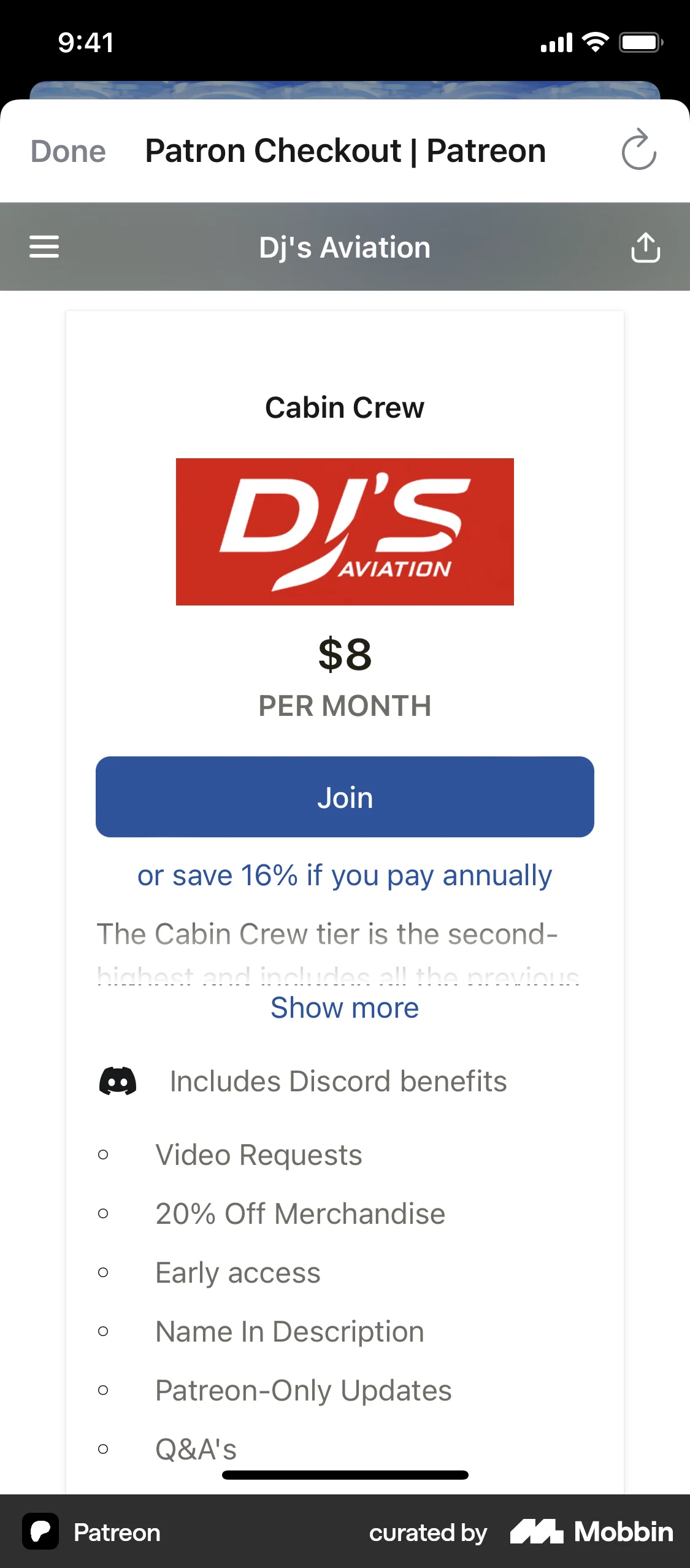Open the navigation menu

point(44,247)
